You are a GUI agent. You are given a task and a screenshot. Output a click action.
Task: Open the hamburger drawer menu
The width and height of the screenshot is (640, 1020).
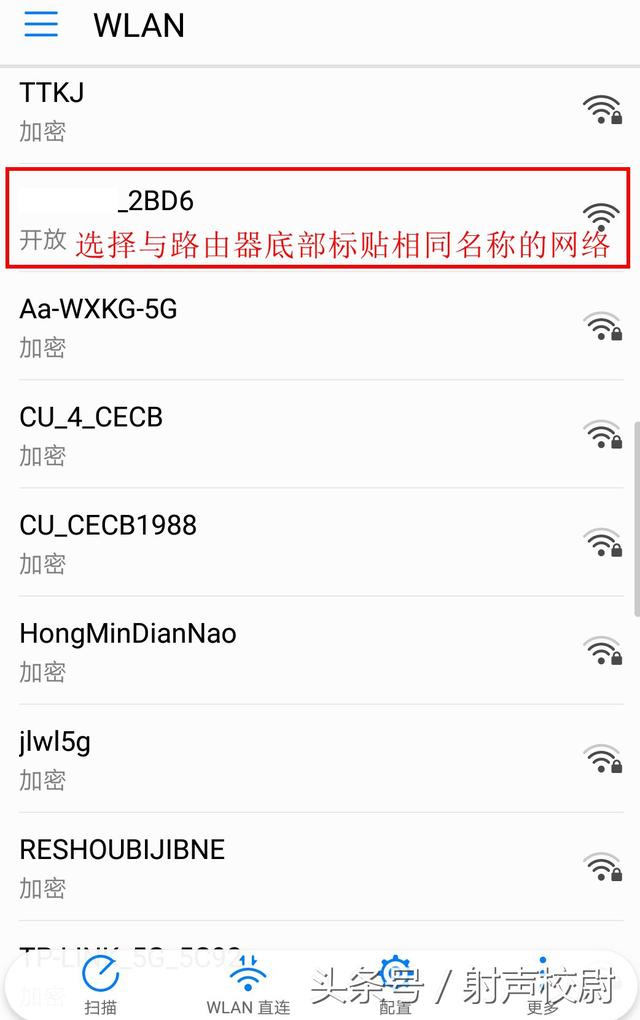pyautogui.click(x=41, y=25)
